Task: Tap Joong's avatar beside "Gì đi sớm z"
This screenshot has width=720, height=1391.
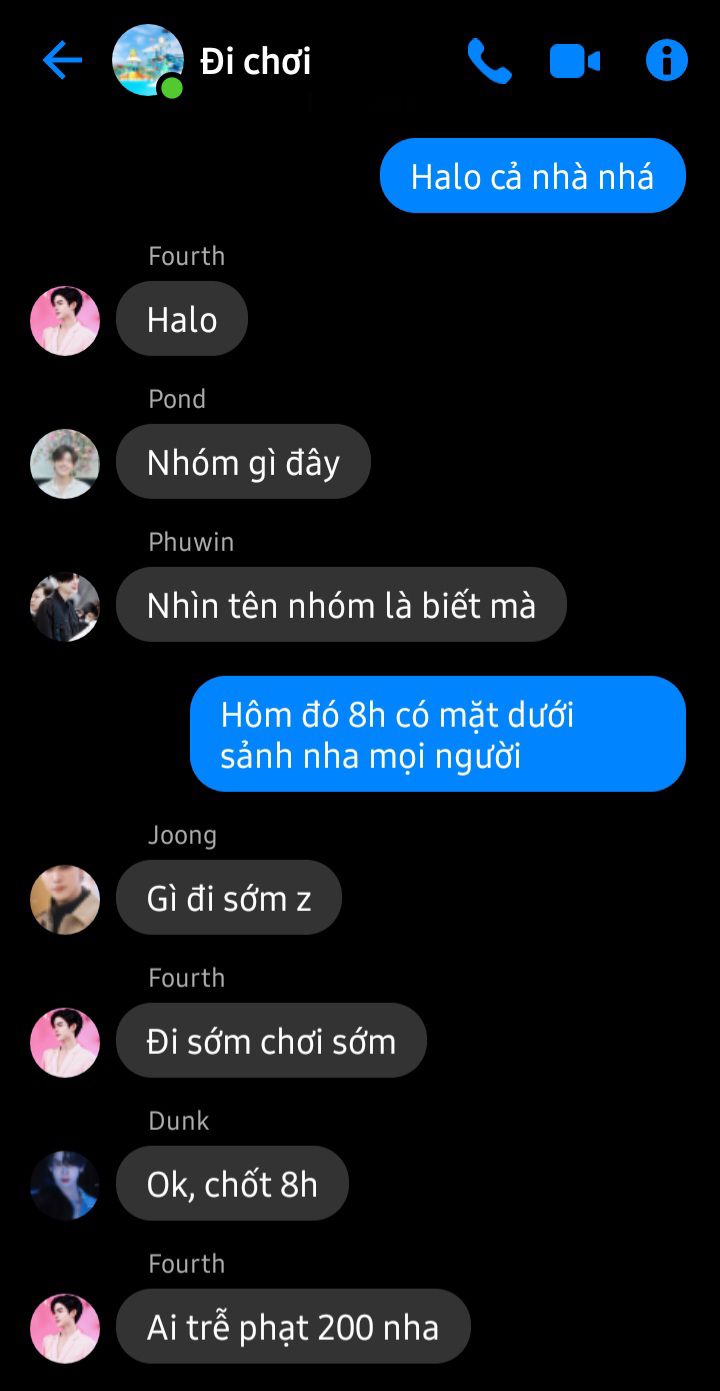Action: pyautogui.click(x=65, y=900)
